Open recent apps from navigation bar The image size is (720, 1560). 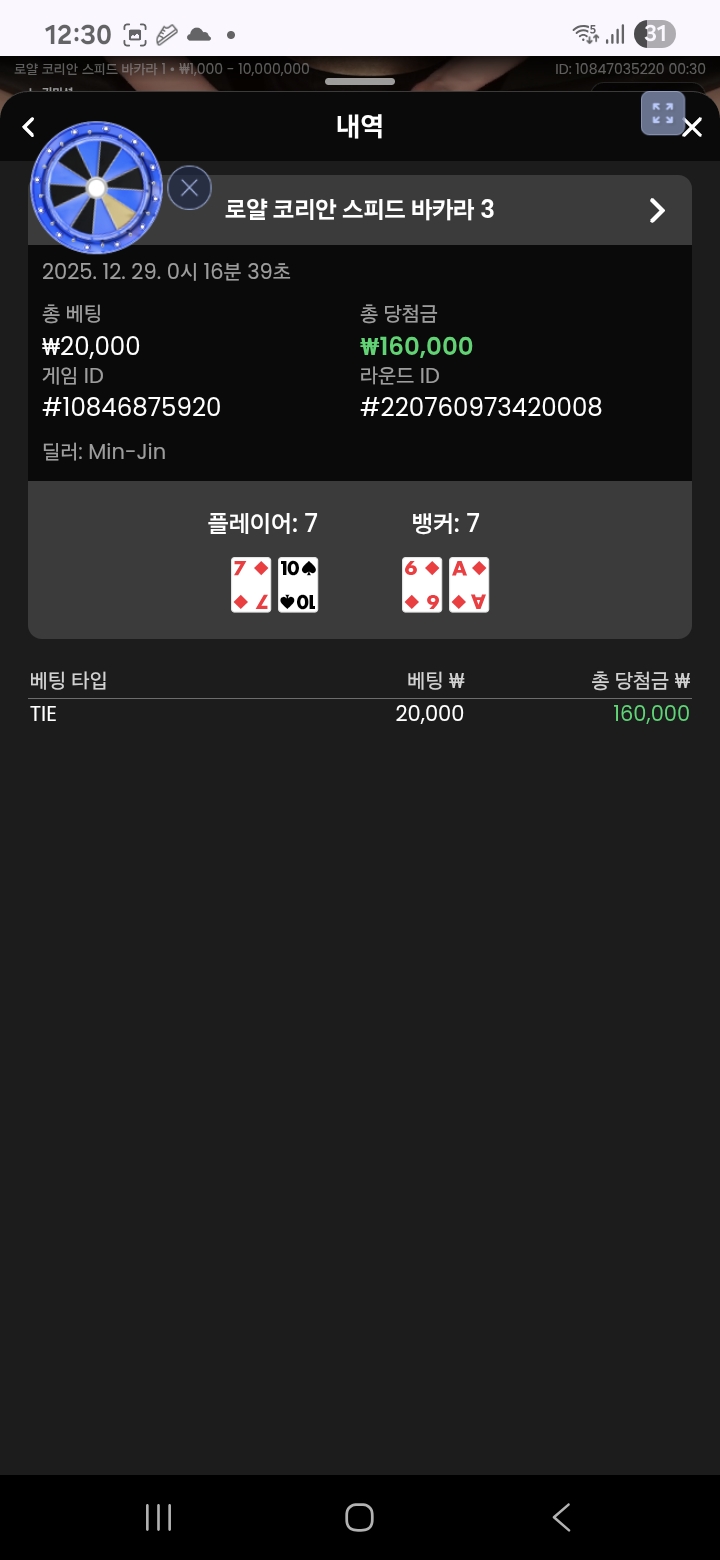click(x=158, y=1517)
